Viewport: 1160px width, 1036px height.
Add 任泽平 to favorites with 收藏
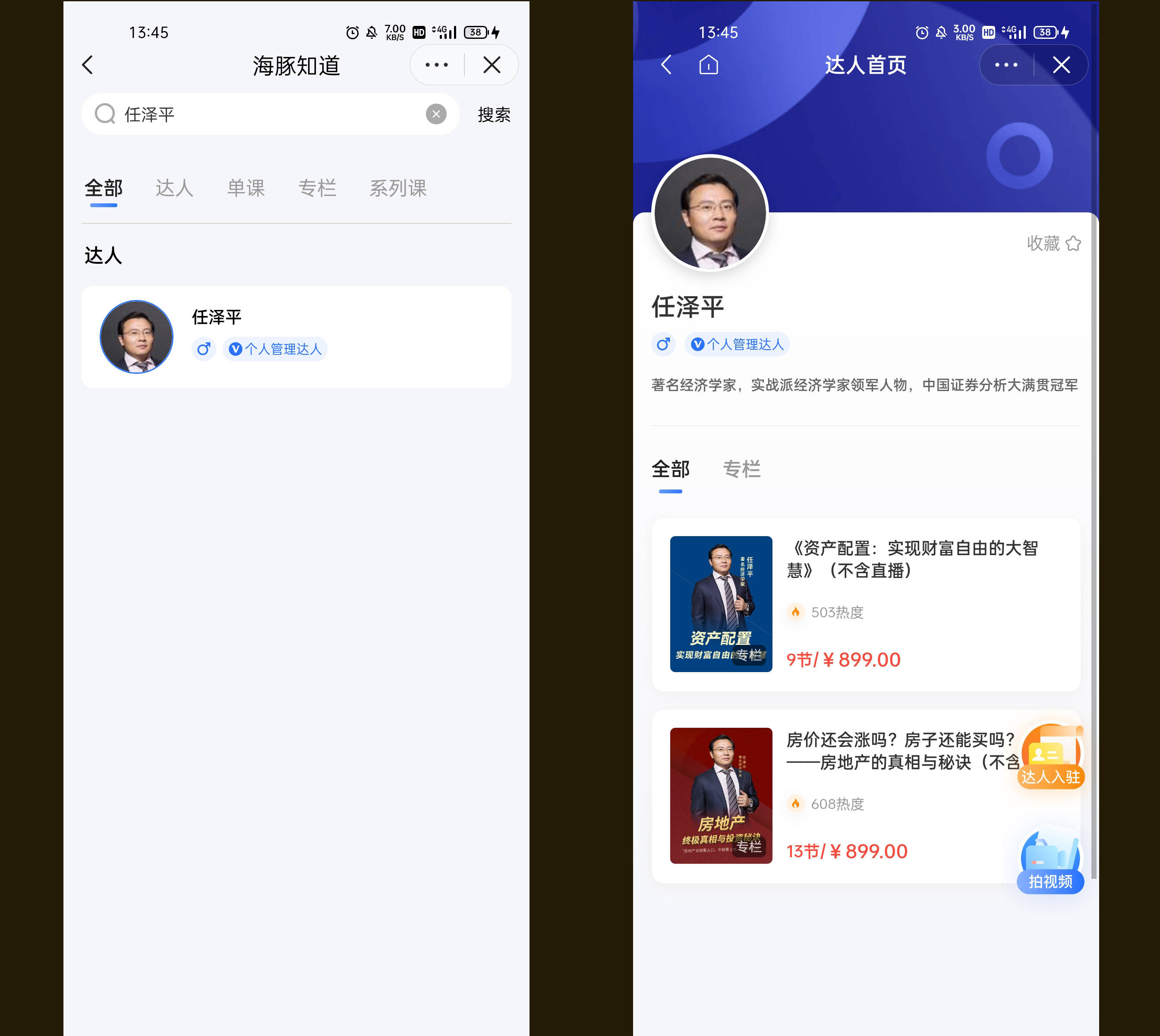1053,243
